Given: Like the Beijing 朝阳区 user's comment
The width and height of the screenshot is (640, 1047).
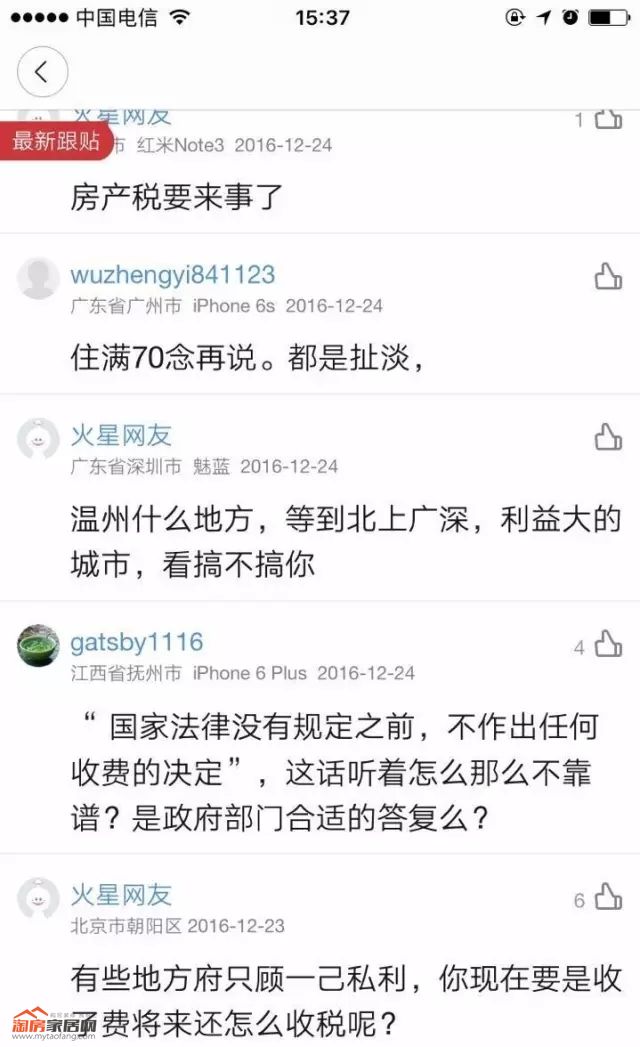Looking at the screenshot, I should (608, 898).
